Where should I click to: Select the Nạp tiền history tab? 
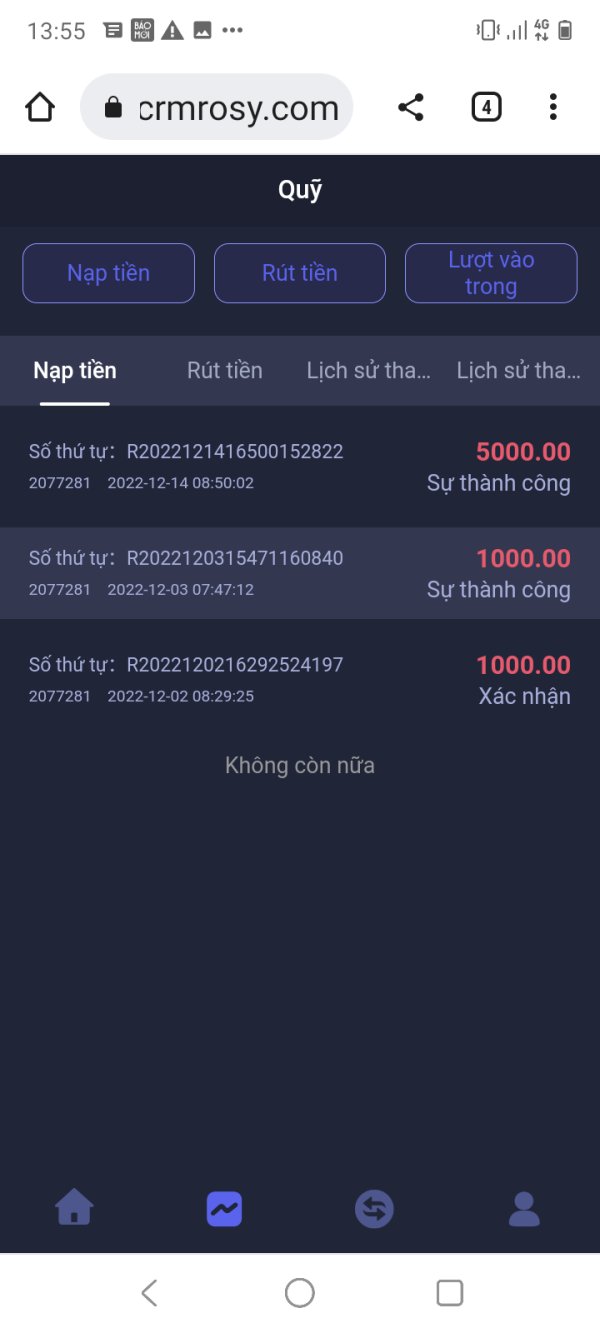[x=75, y=371]
